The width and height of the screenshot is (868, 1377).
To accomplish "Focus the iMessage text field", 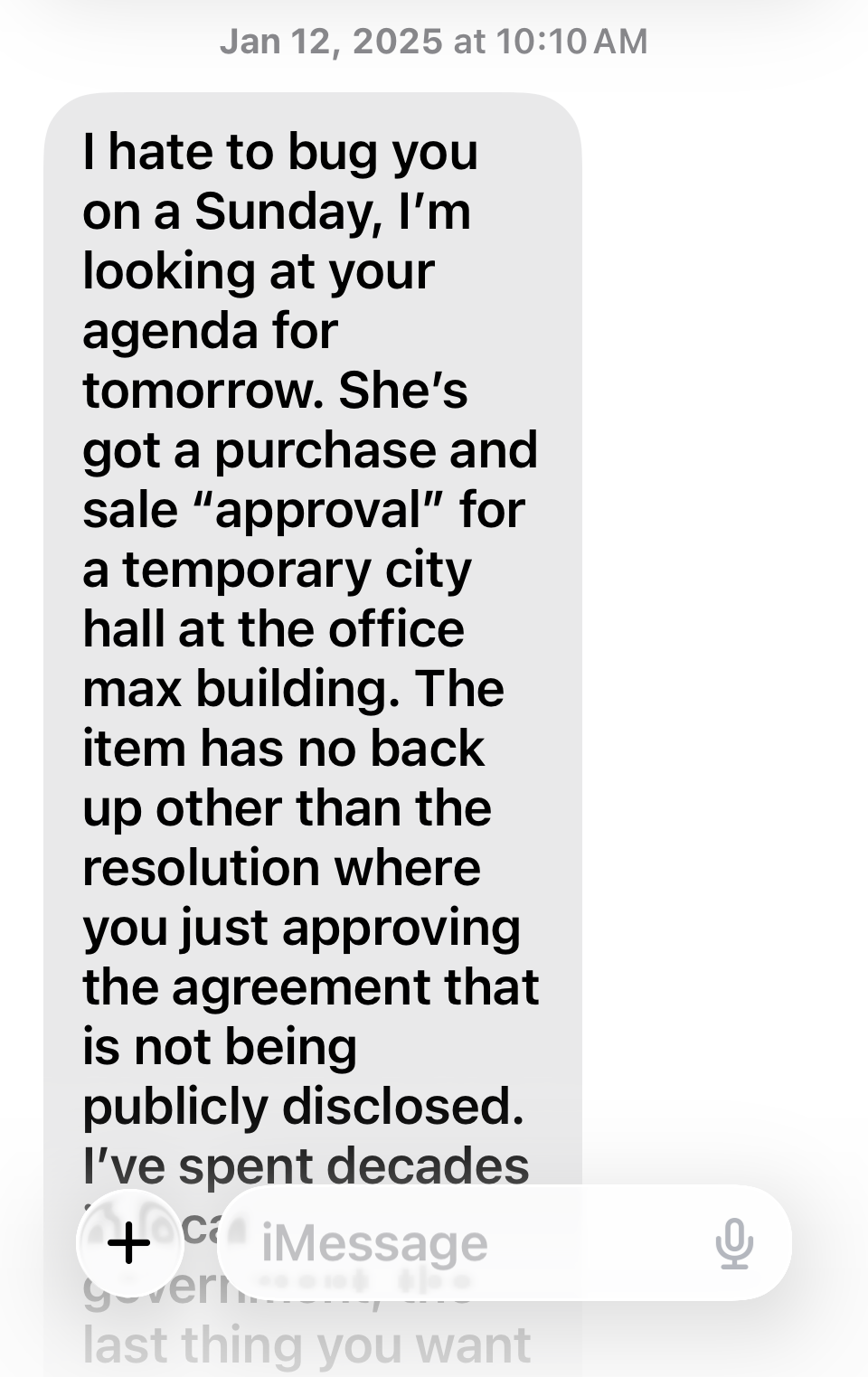I will point(452,1243).
